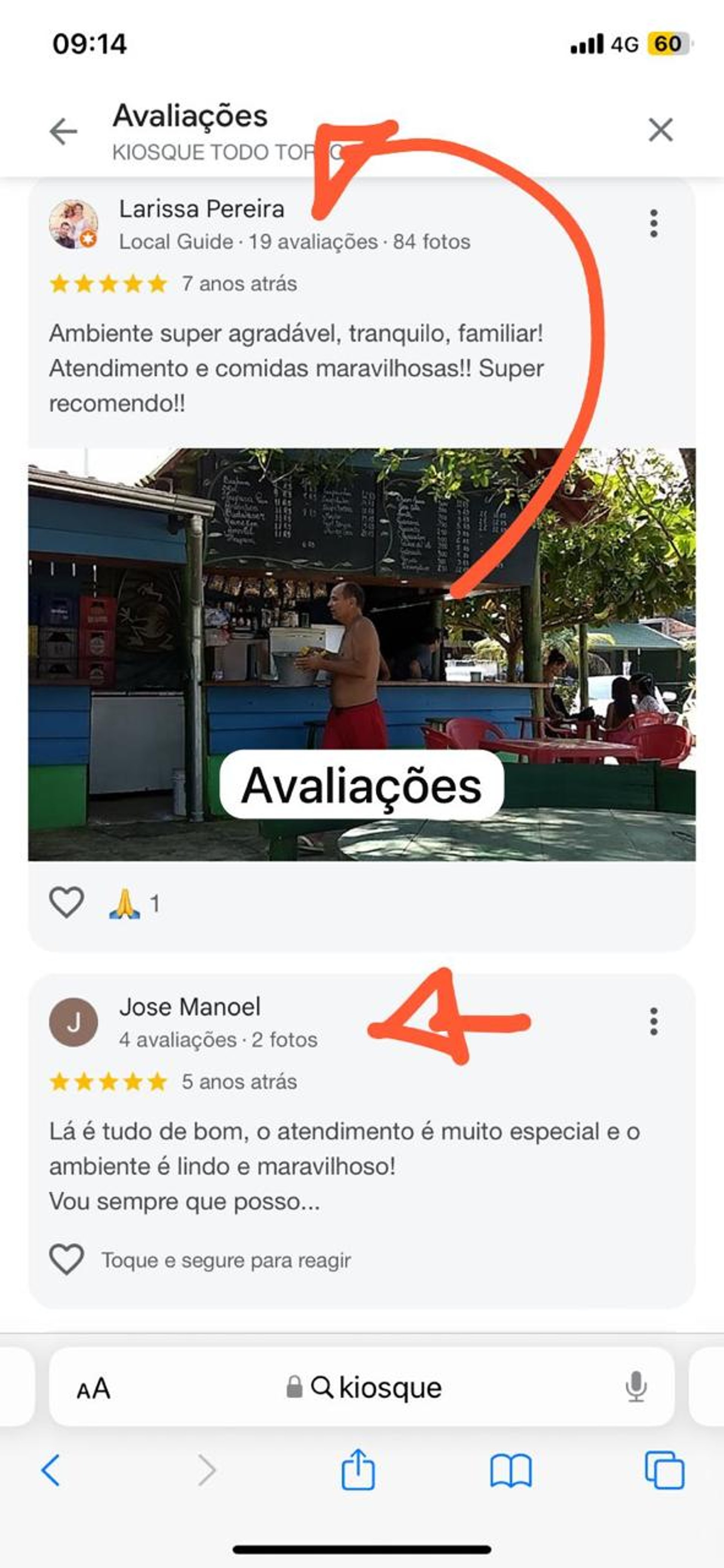React to Jose Manoel's review with the heart
Viewport: 724px width, 1568px height.
point(66,1260)
